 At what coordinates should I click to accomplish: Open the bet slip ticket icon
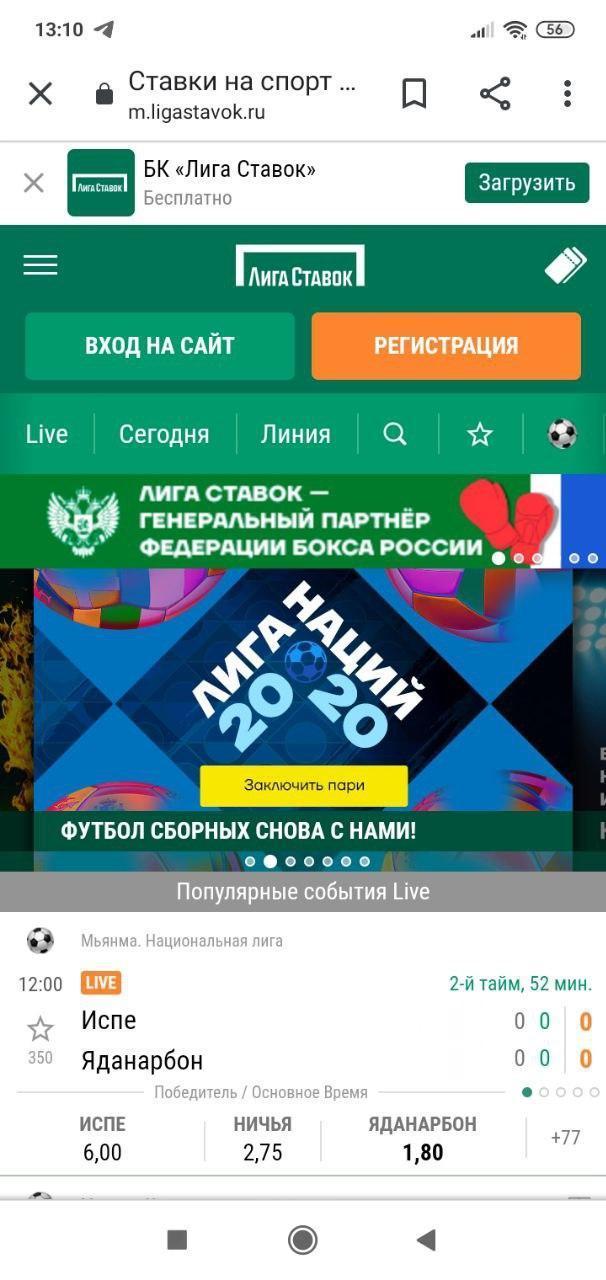[x=565, y=266]
